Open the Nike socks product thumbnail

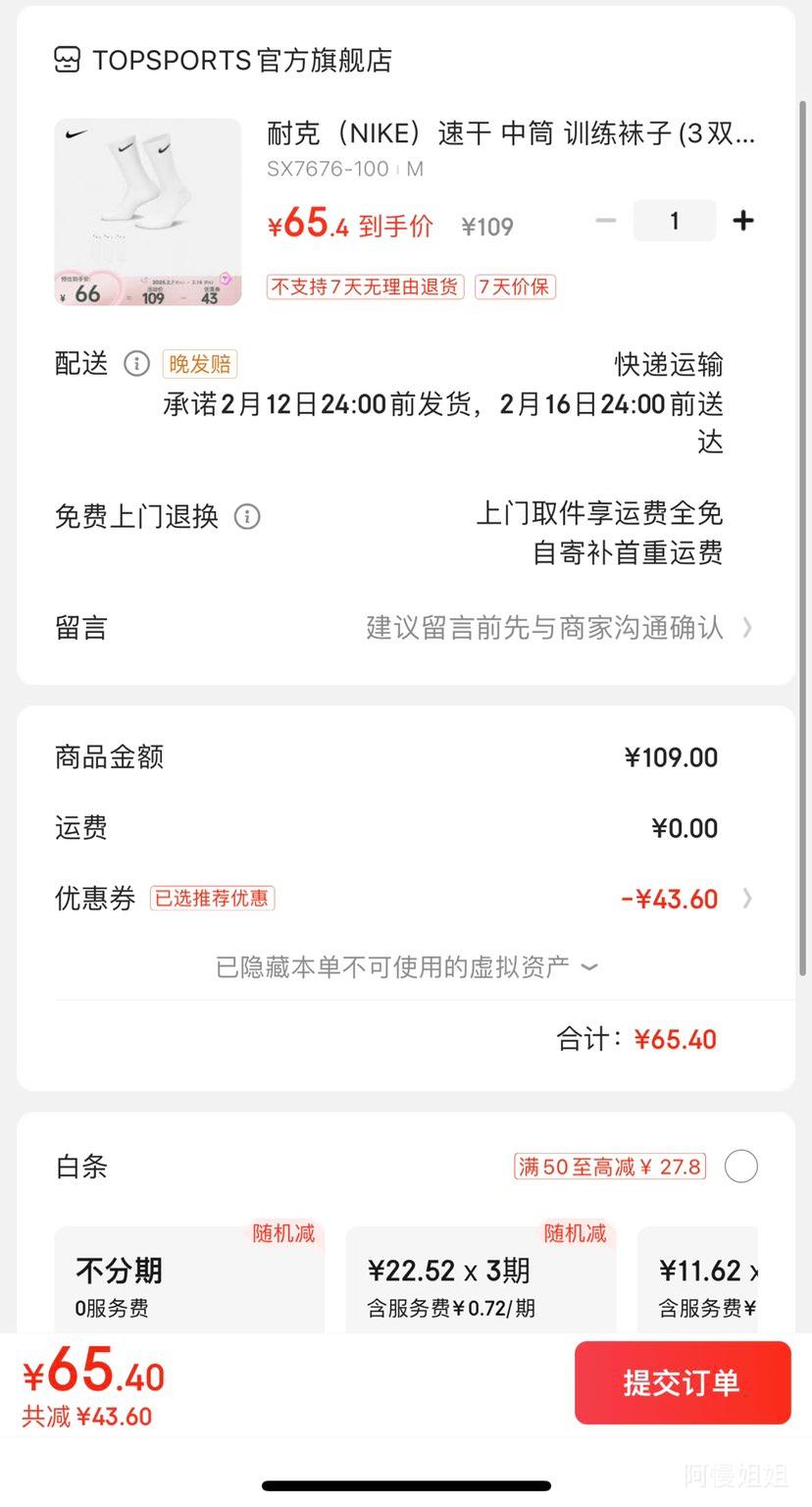coord(148,212)
